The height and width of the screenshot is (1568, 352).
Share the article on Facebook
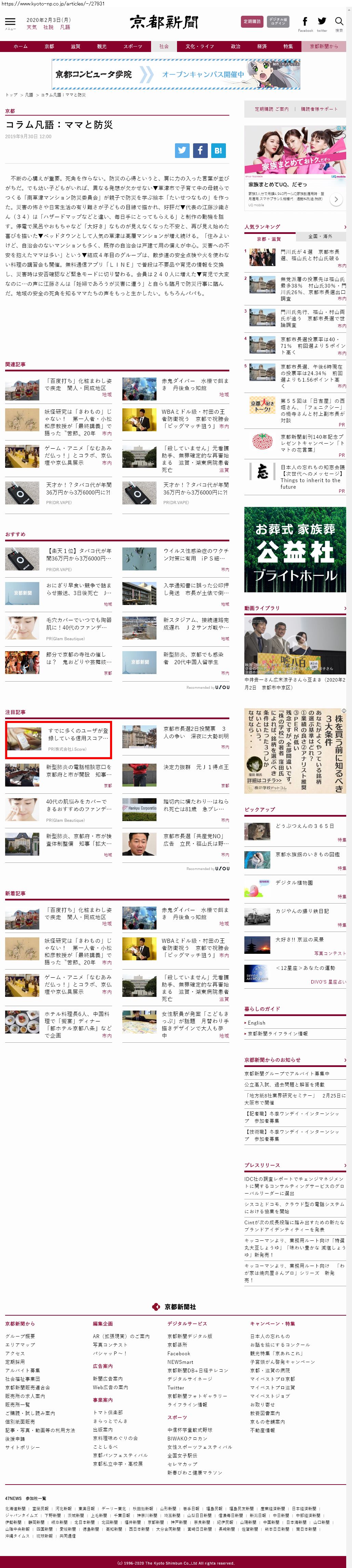[200, 150]
